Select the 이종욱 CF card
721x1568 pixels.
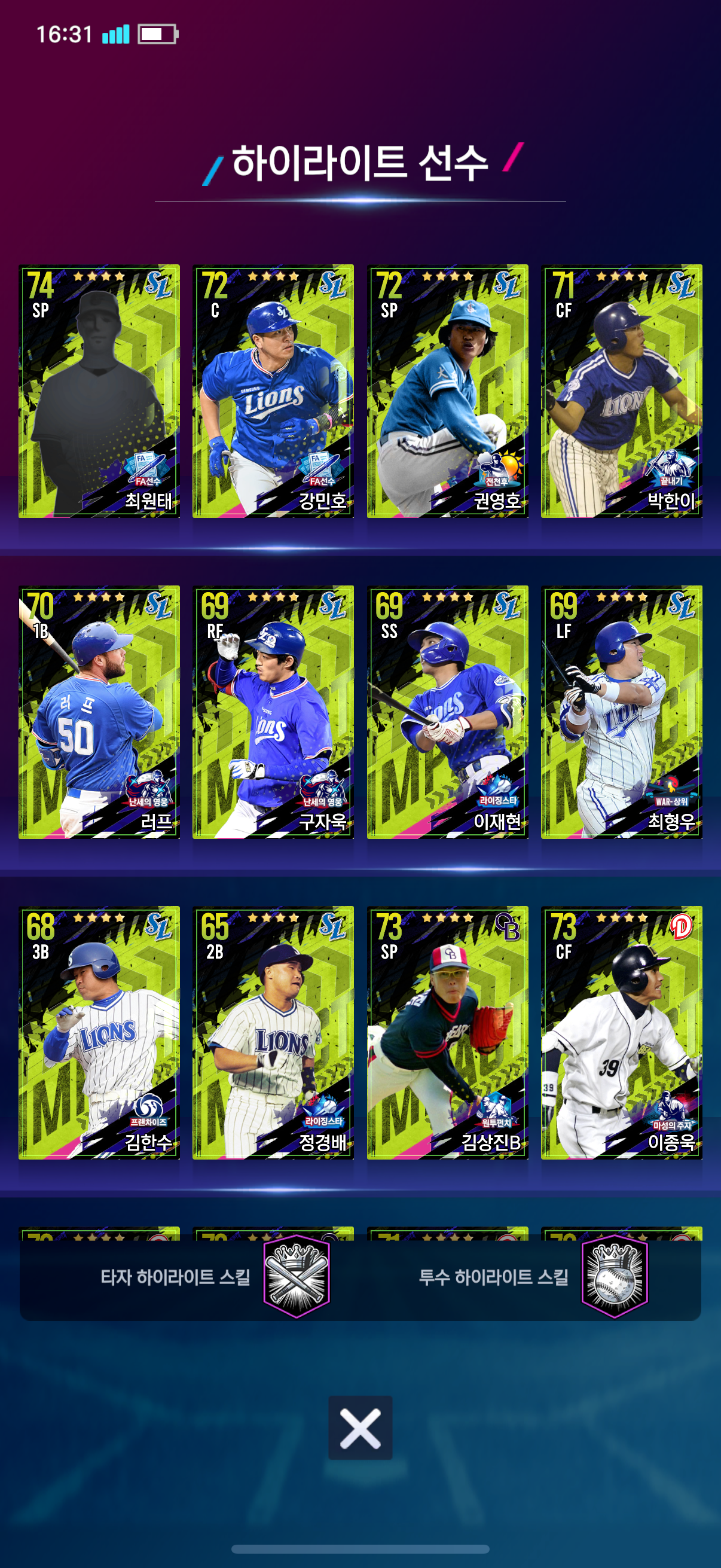(622, 1033)
